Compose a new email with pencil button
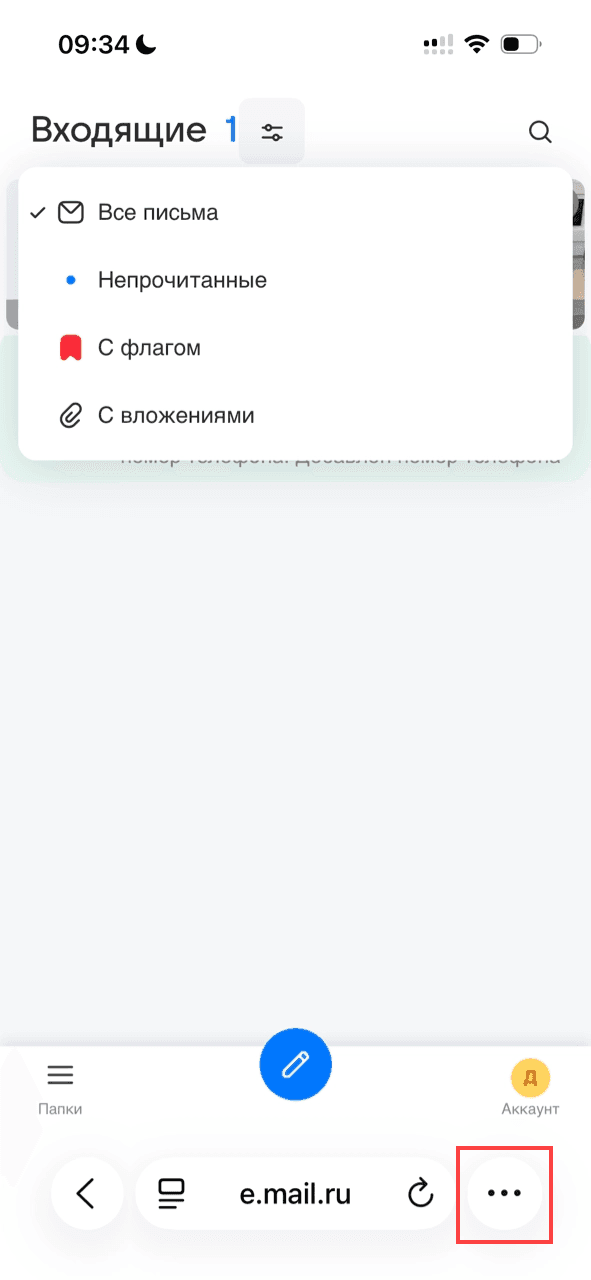The width and height of the screenshot is (591, 1280). coord(295,1065)
